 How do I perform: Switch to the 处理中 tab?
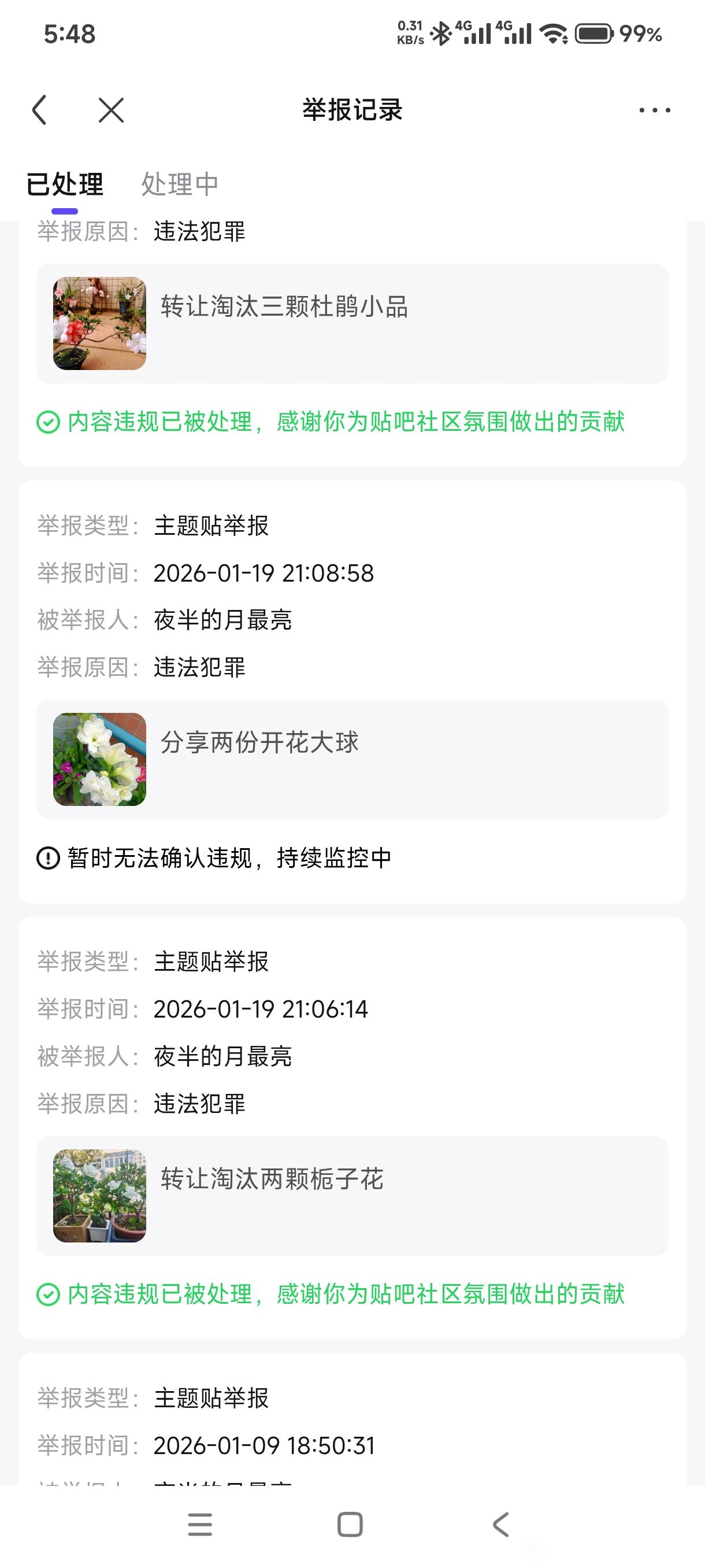click(x=180, y=184)
